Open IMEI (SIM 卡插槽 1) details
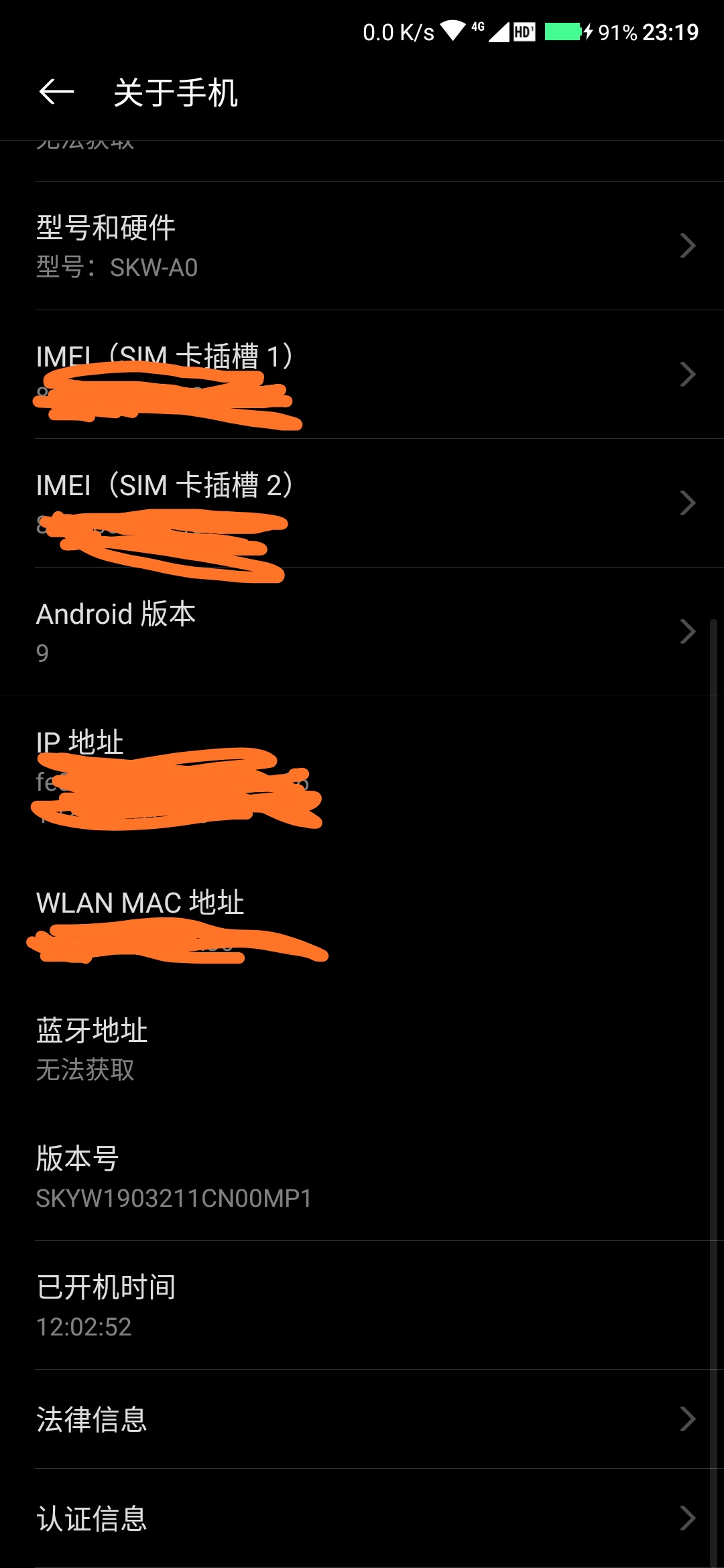This screenshot has height=1568, width=724. pos(362,375)
